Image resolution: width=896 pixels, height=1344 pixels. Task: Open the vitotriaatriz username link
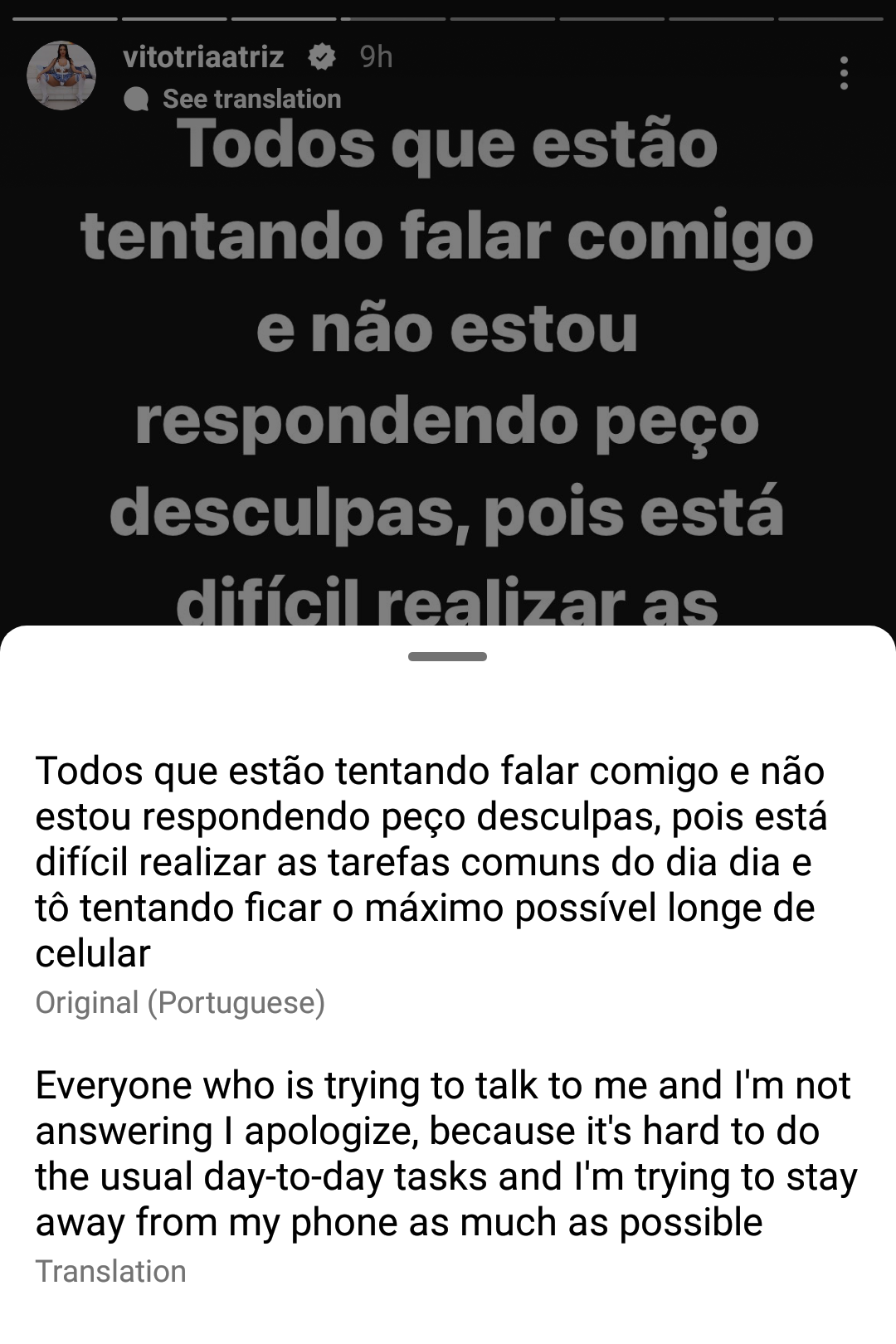203,56
